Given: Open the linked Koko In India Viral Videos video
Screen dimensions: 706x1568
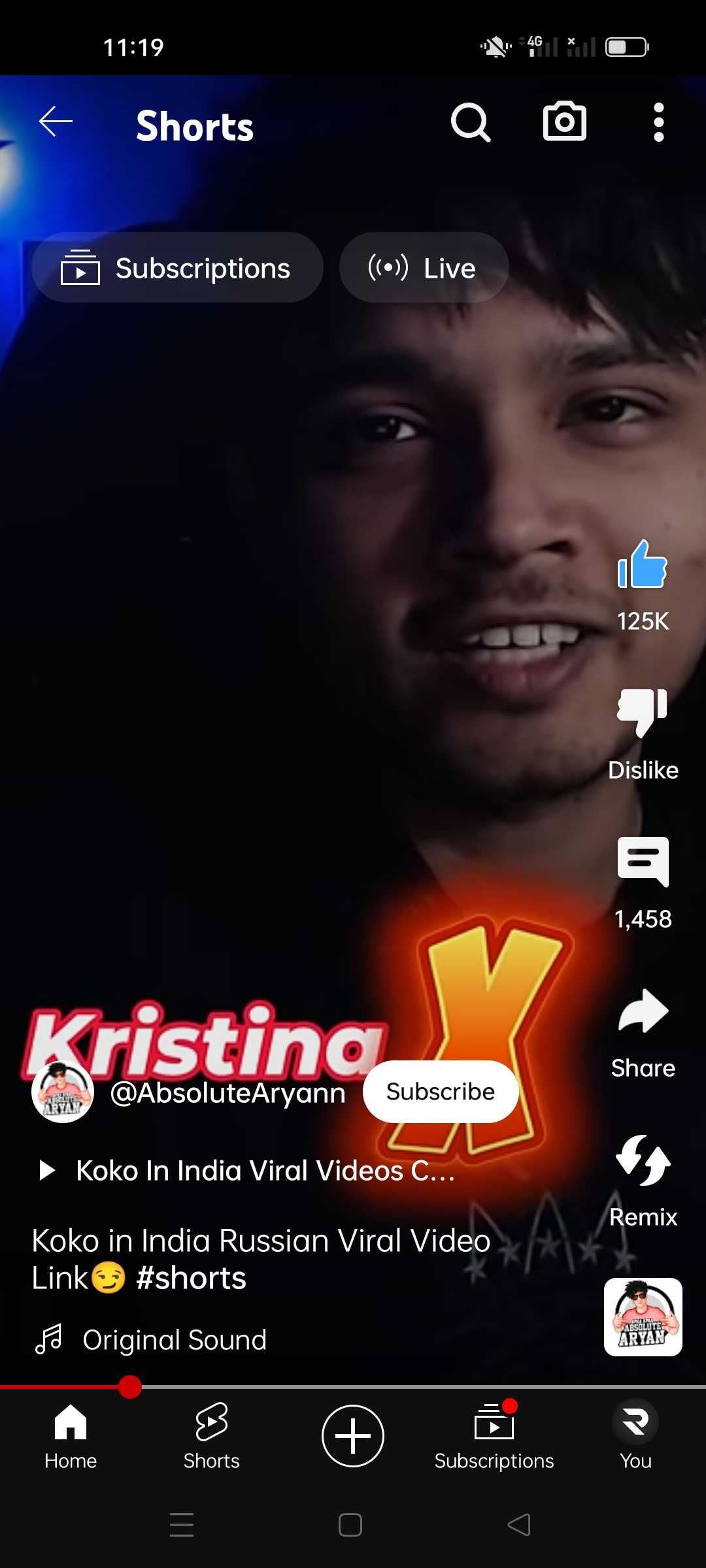Looking at the screenshot, I should tap(261, 1171).
